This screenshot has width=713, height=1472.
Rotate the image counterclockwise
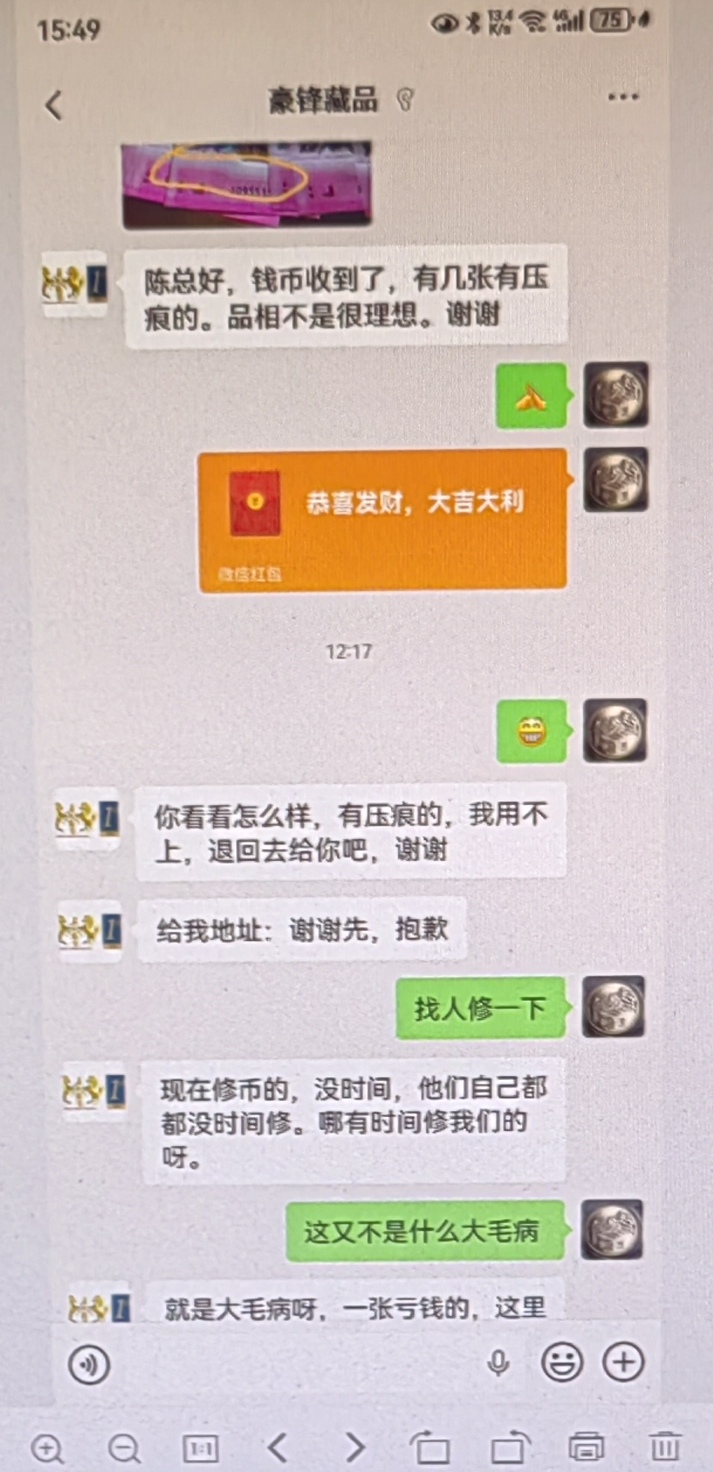coord(431,1447)
